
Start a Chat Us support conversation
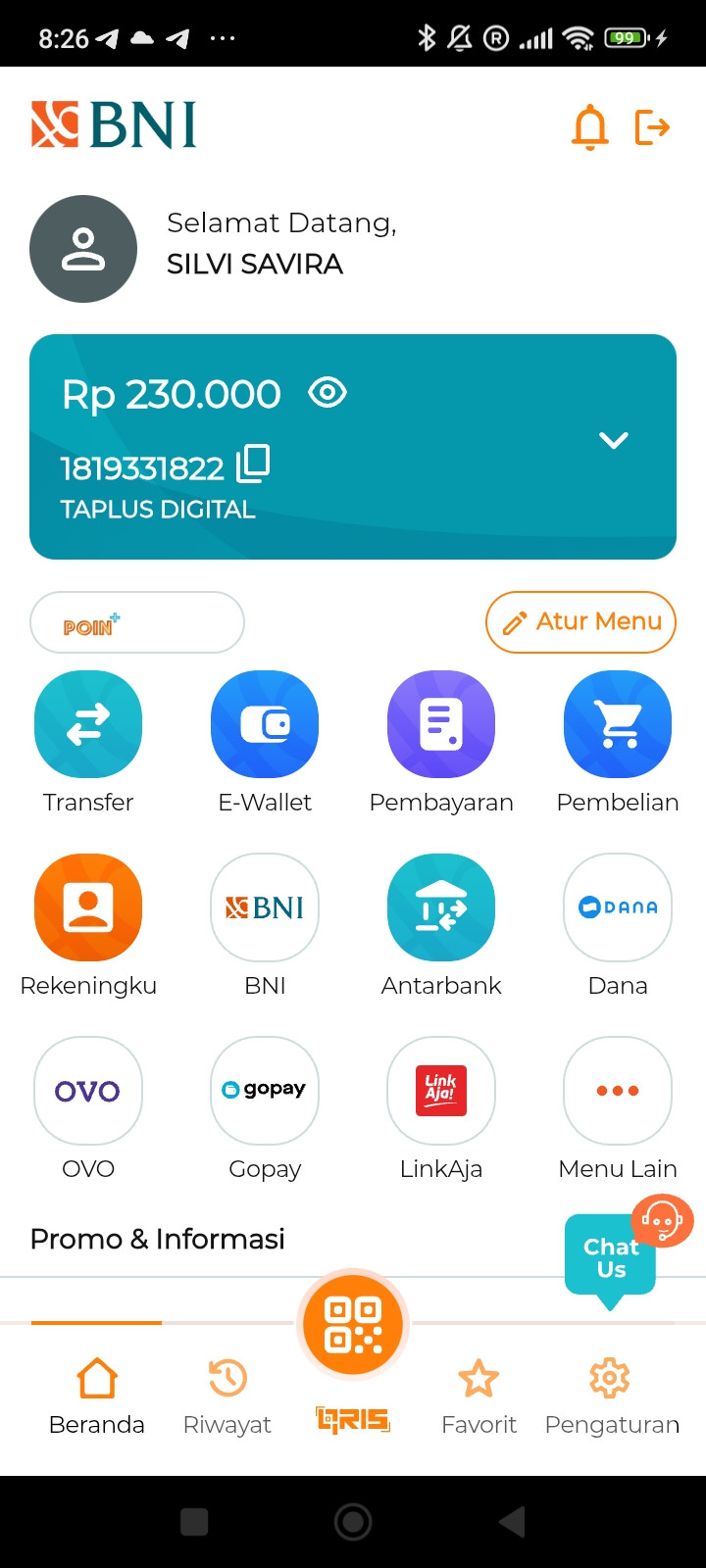coord(612,1257)
